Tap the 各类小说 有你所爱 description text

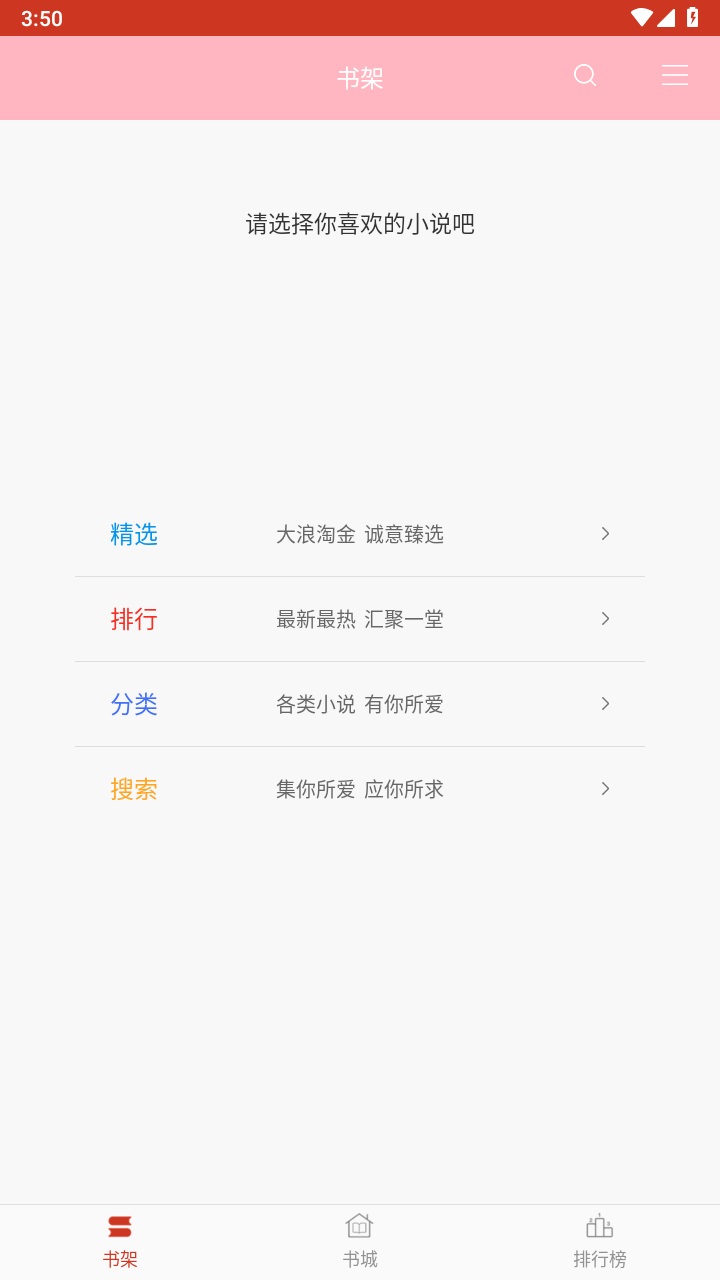[362, 704]
